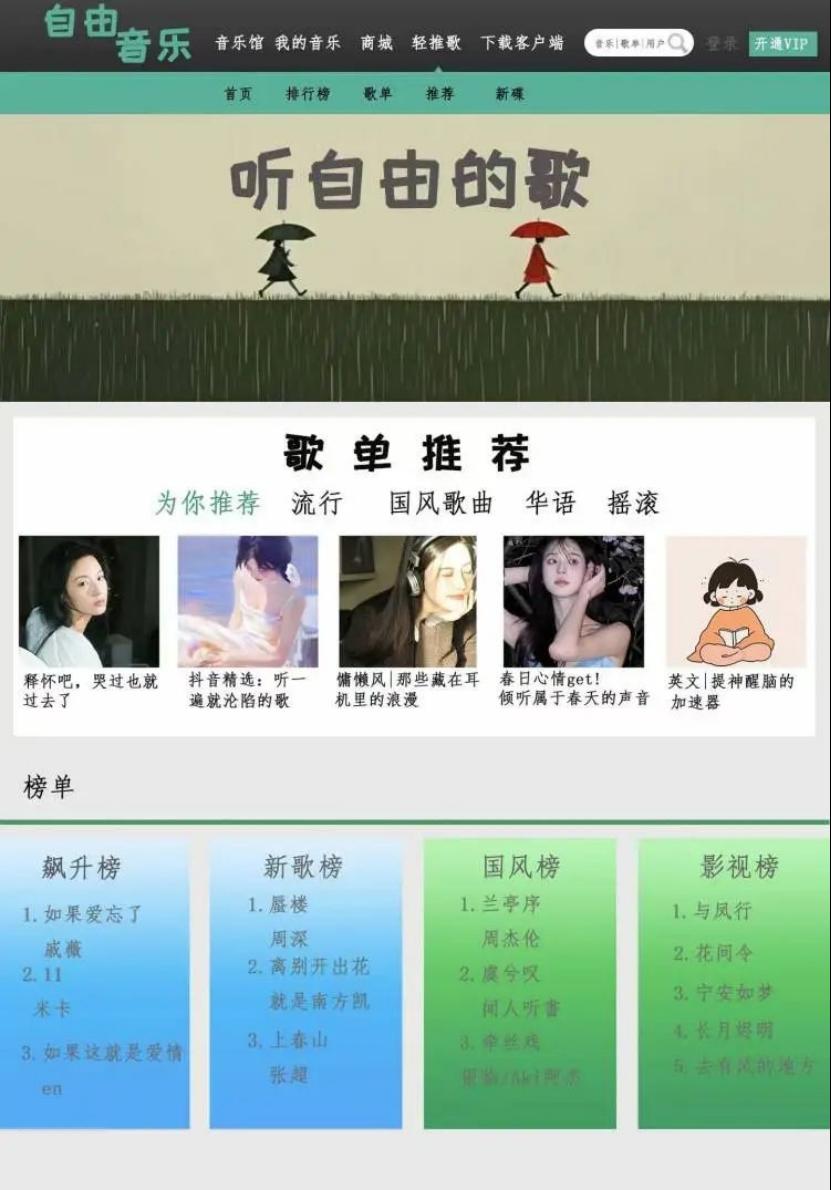831x1190 pixels.
Task: Show 摇滚 playlists
Action: coord(633,502)
